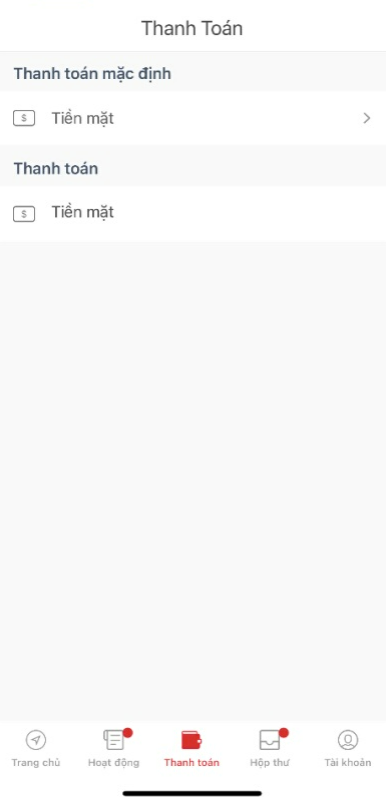Screen dimensions: 386x797
Task: Switch to the Hoạt động tab
Action: [x=113, y=749]
